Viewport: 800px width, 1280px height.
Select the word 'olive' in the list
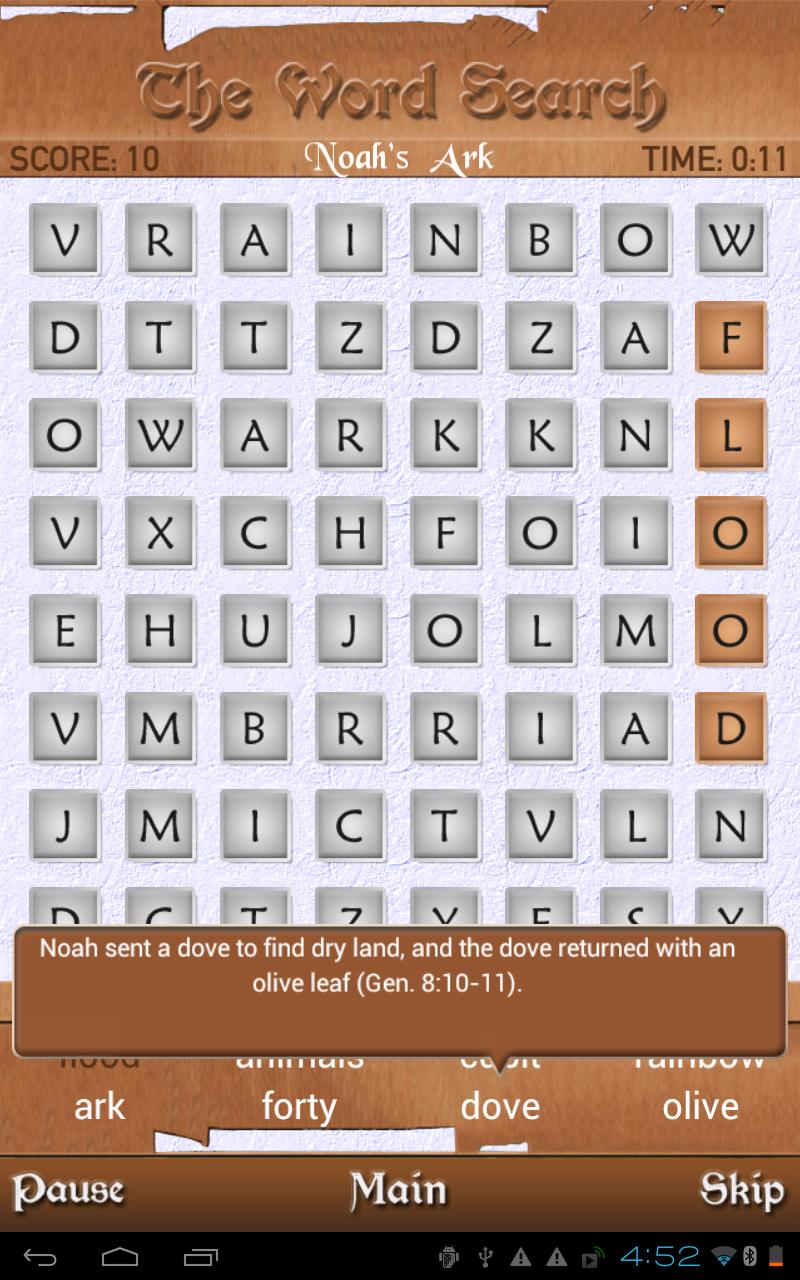click(700, 1107)
